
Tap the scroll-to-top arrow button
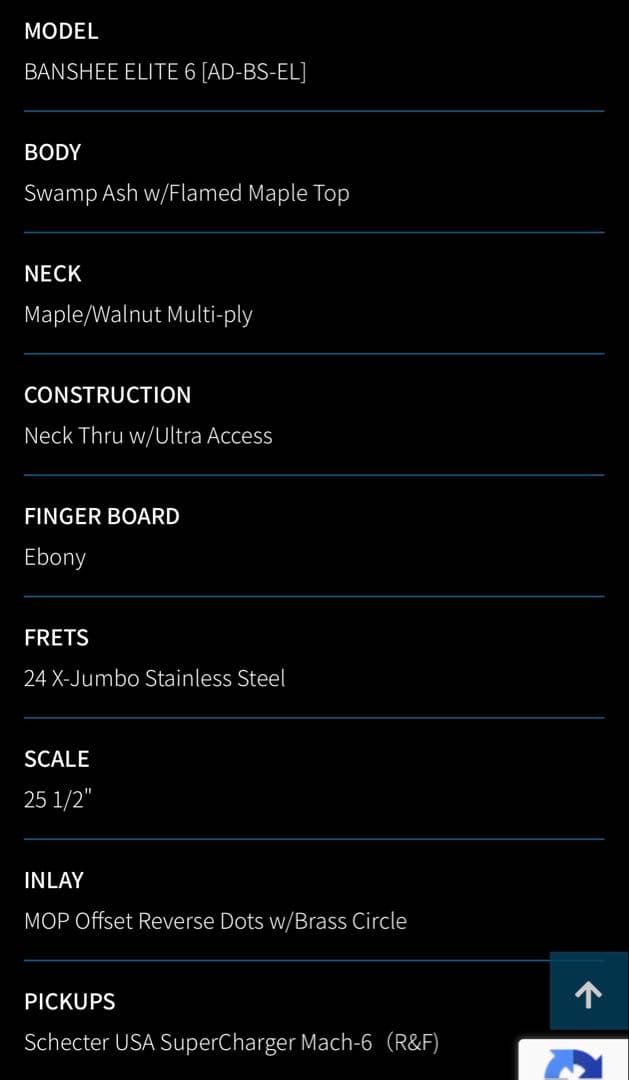[589, 993]
